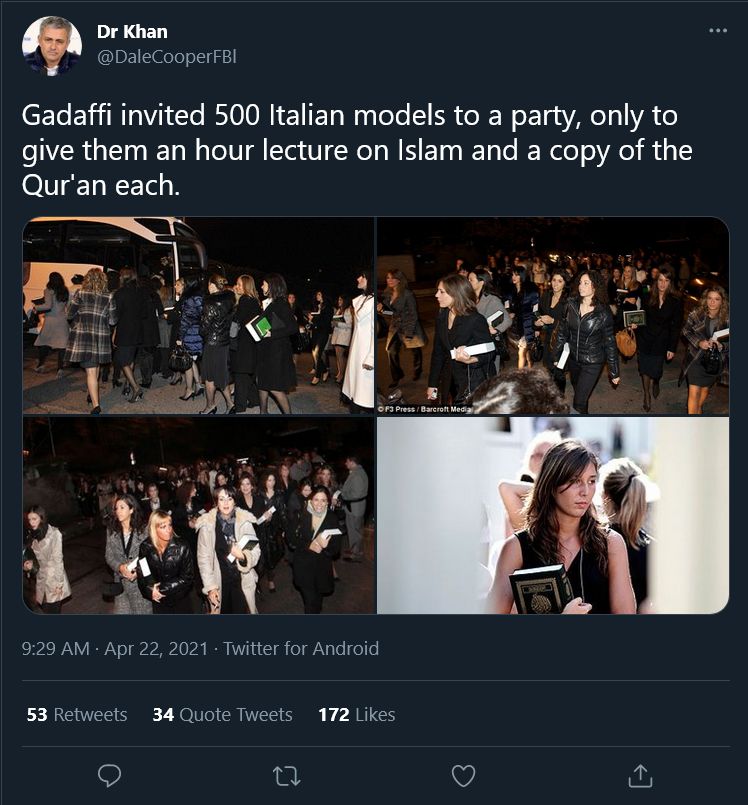Open the photo with the blonde woman in front
This screenshot has width=748, height=805.
[x=198, y=515]
